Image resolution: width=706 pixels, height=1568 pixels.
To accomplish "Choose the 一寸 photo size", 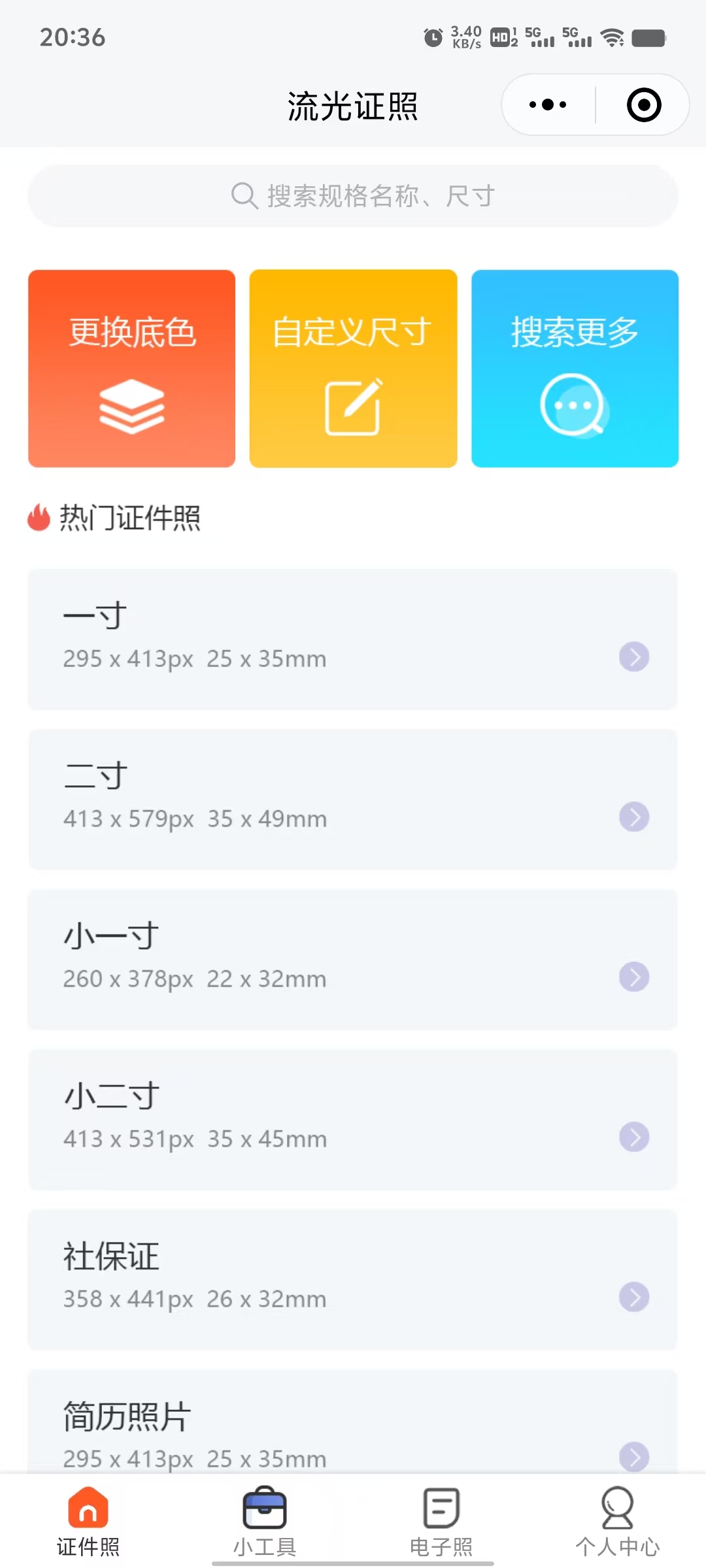I will click(x=353, y=639).
